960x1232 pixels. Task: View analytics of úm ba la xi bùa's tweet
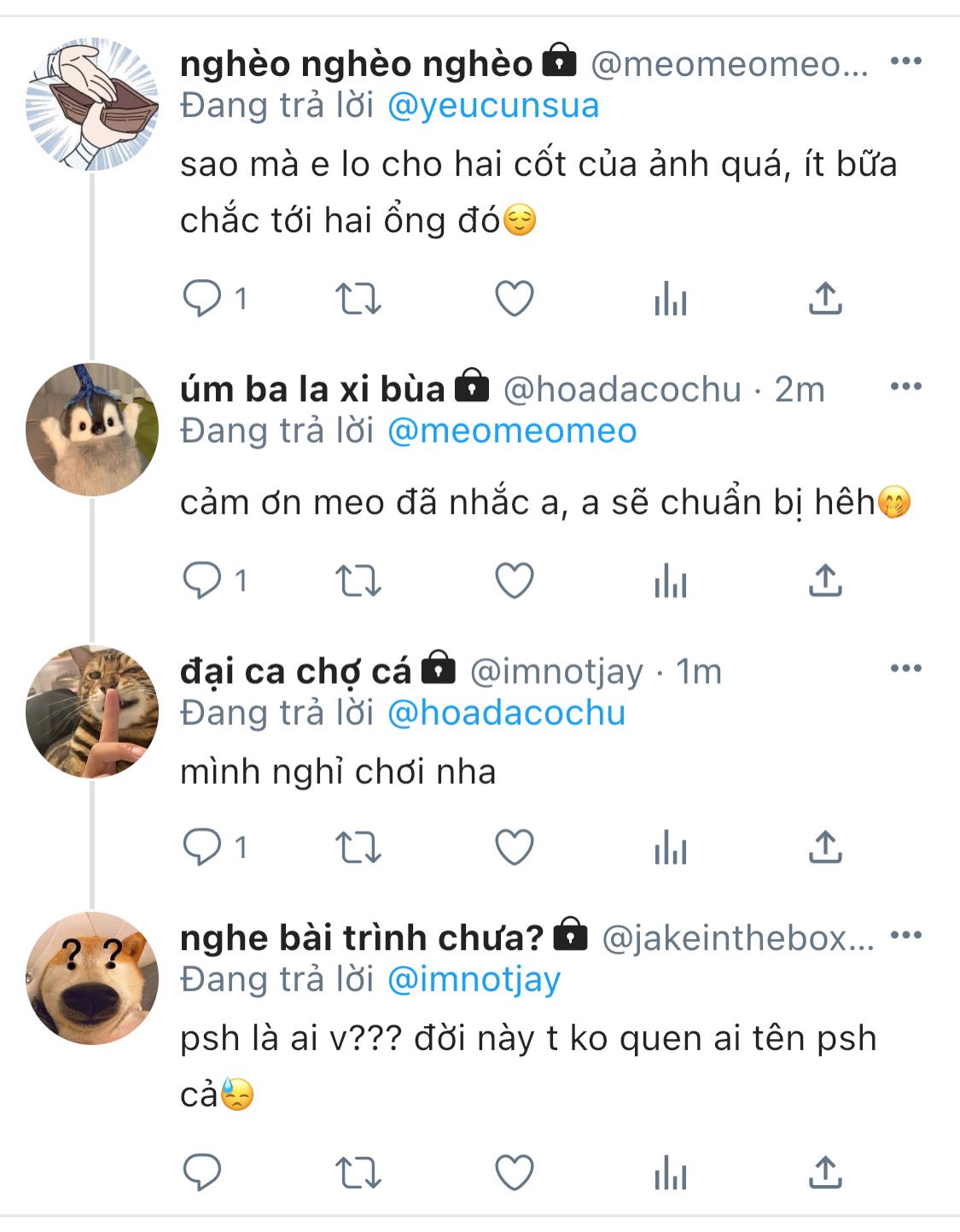671,583
